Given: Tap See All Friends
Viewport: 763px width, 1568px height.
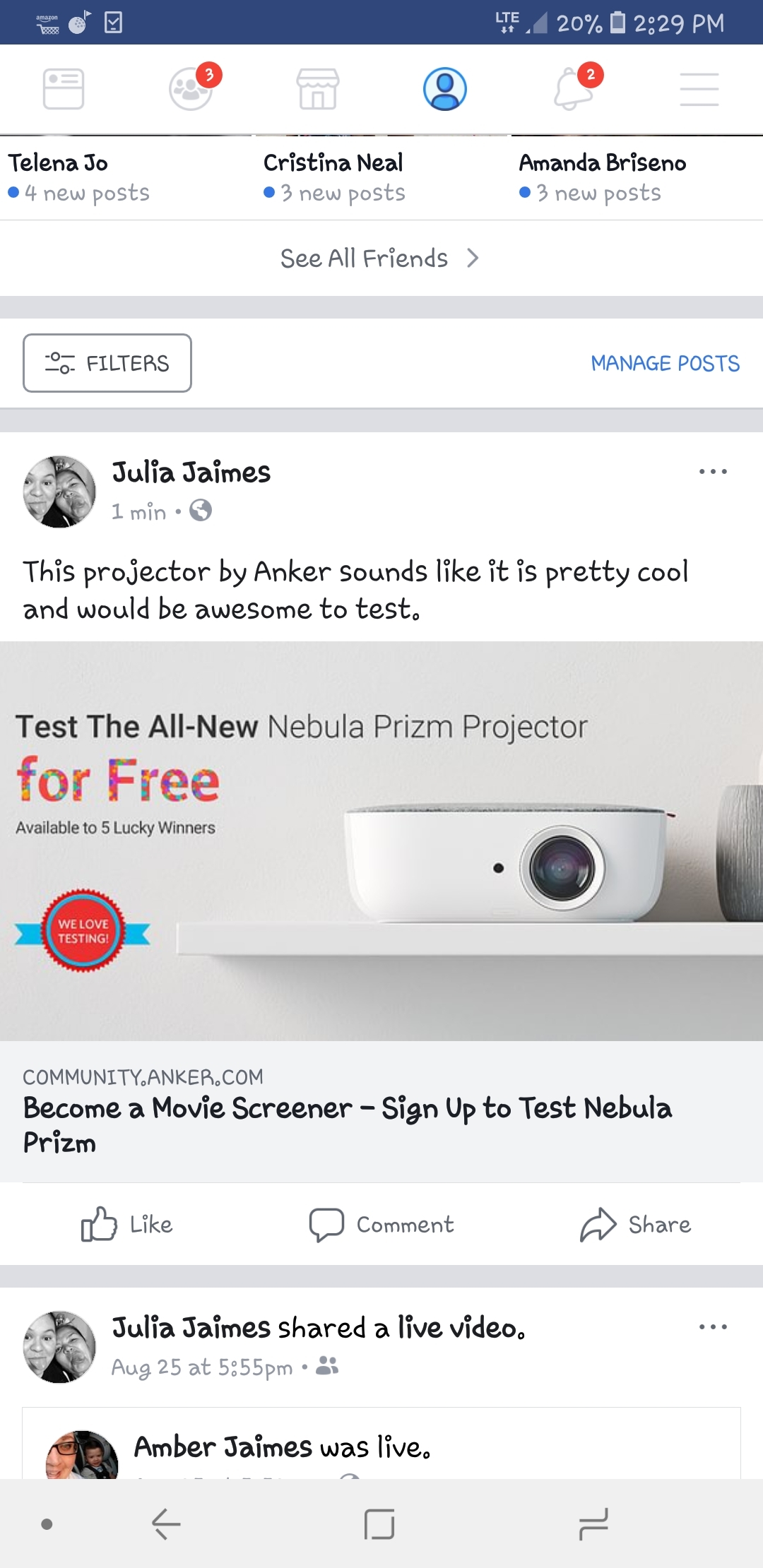Looking at the screenshot, I should [x=380, y=259].
